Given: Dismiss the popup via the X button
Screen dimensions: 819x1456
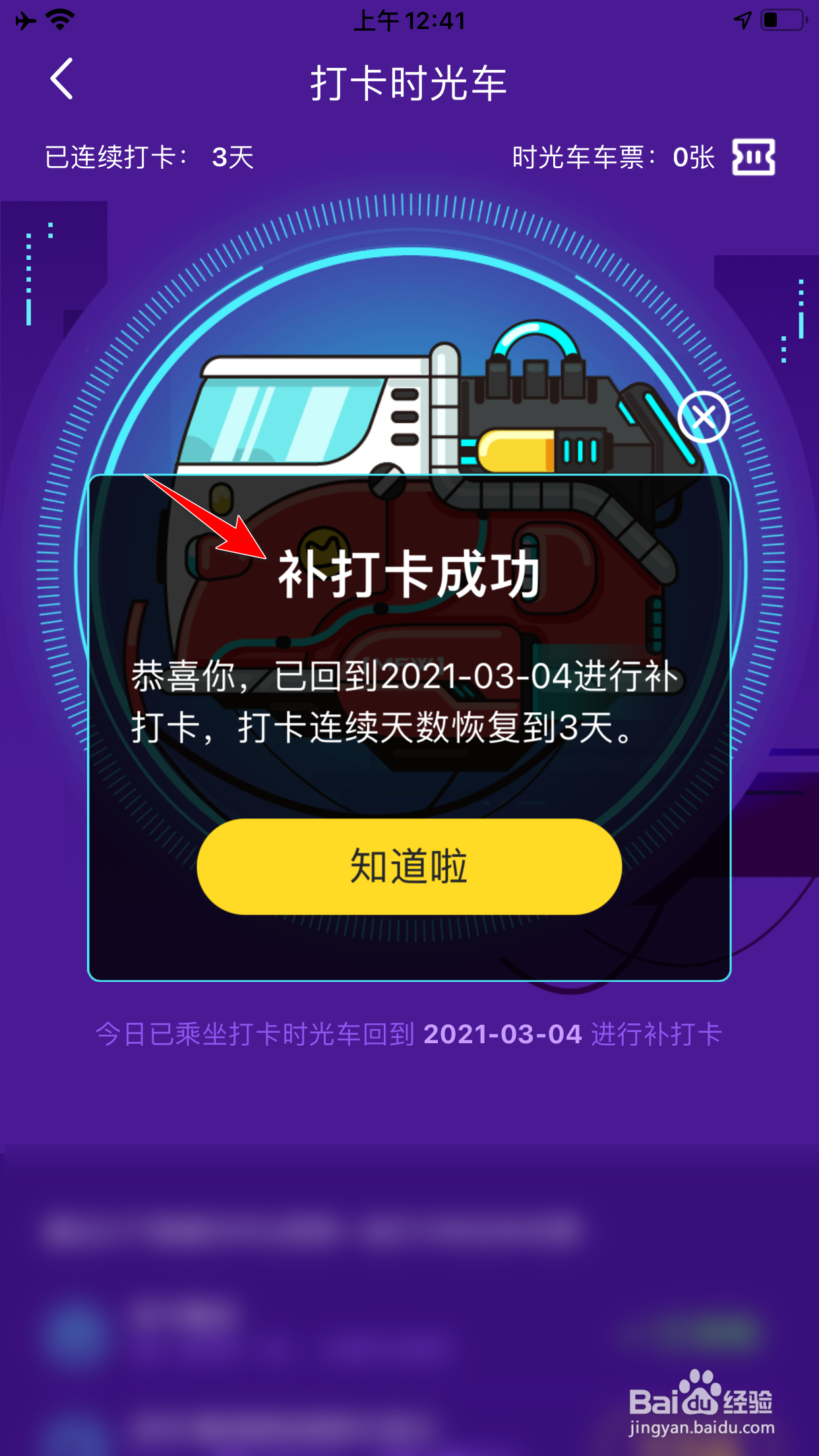Looking at the screenshot, I should click(704, 417).
